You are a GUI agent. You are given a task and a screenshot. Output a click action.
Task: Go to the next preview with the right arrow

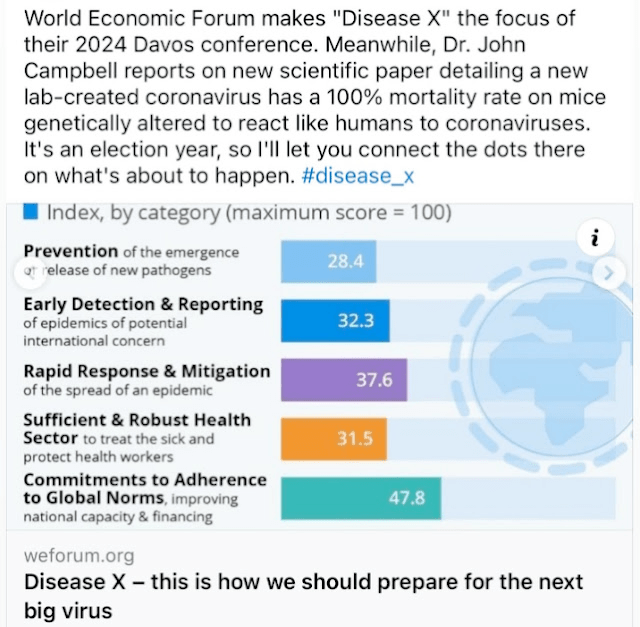pyautogui.click(x=608, y=273)
